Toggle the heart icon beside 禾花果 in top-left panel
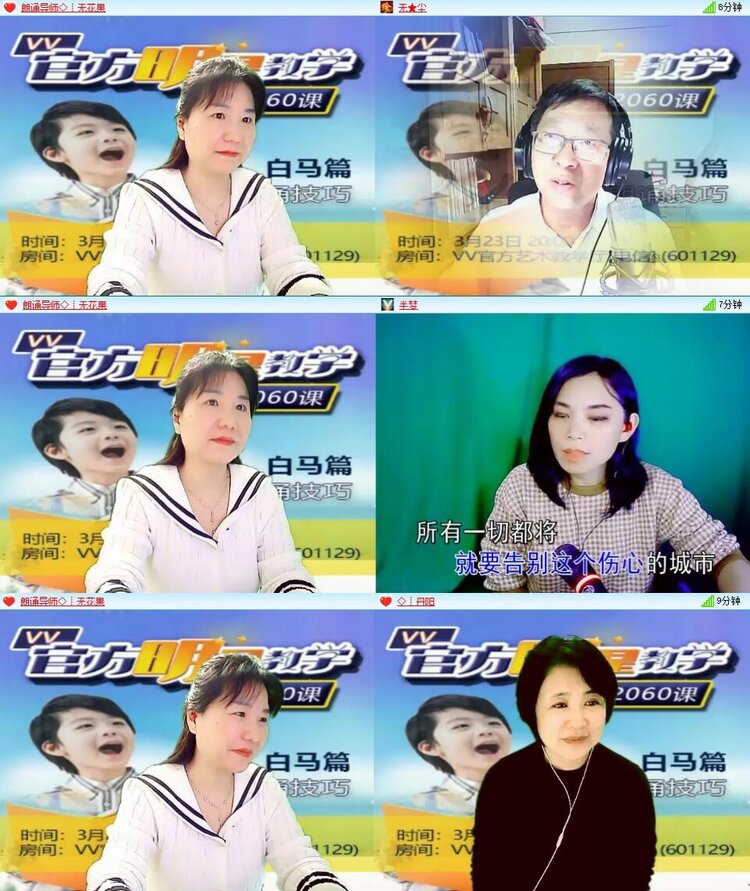The image size is (750, 891). pyautogui.click(x=8, y=9)
